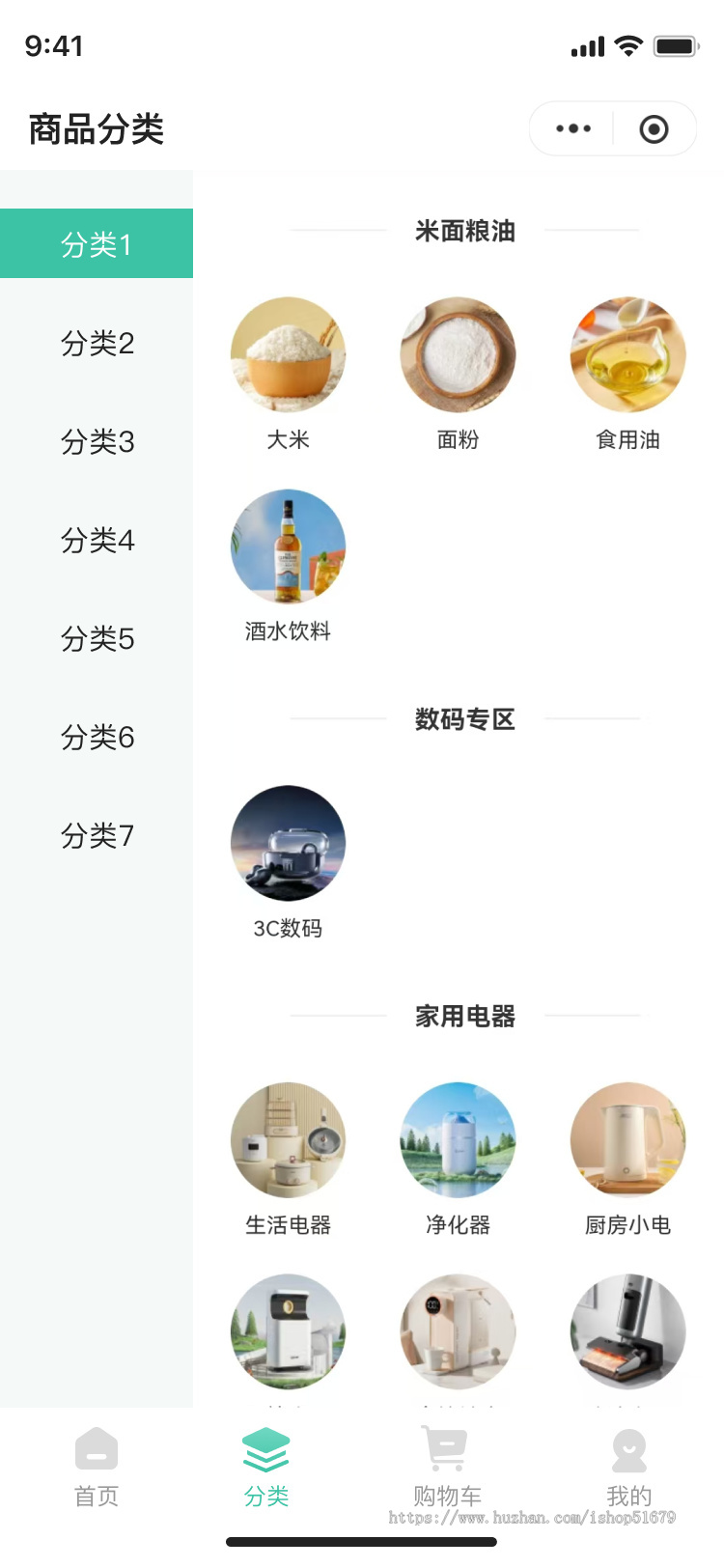Select the 食用油 cooking oil icon
Viewport: 724px width, 1568px height.
pyautogui.click(x=627, y=353)
